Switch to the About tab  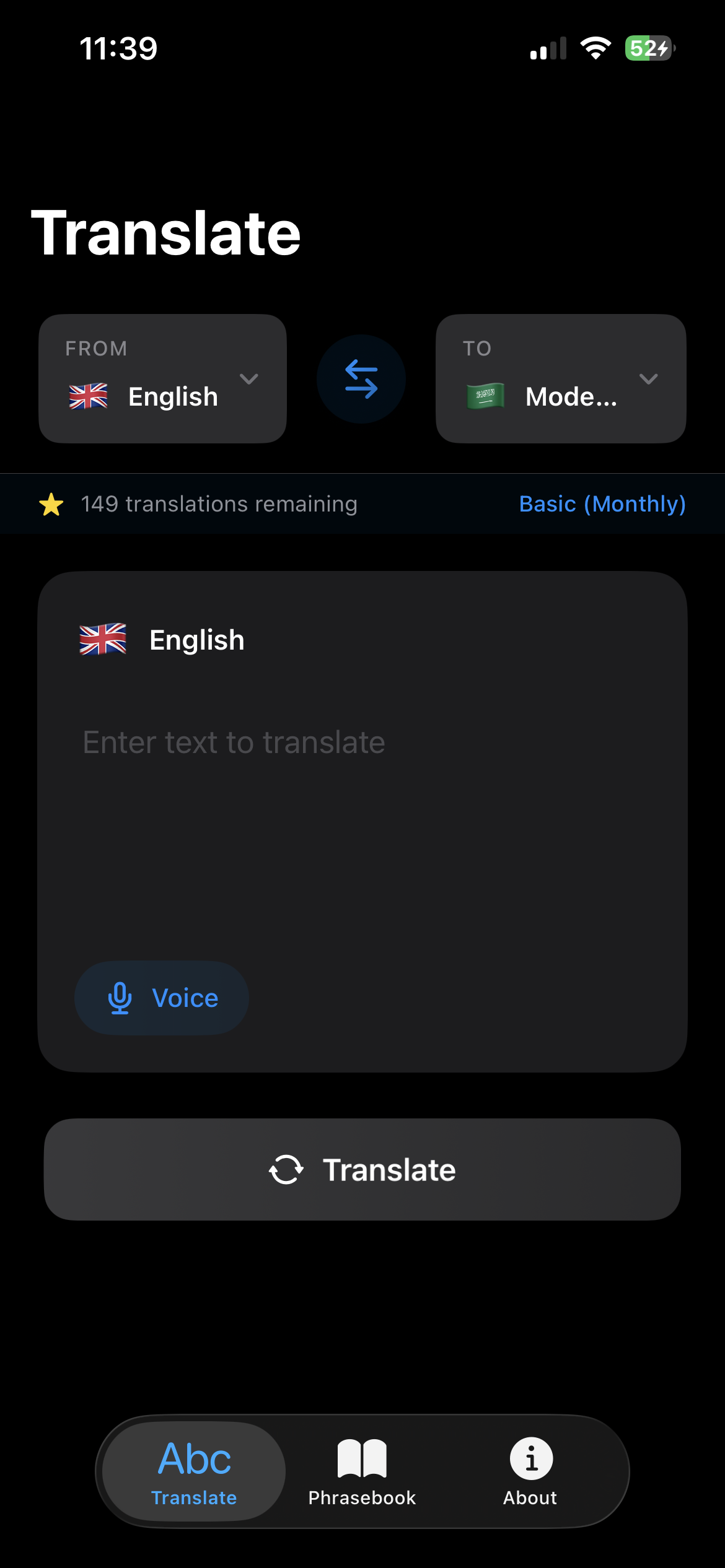tap(530, 1480)
